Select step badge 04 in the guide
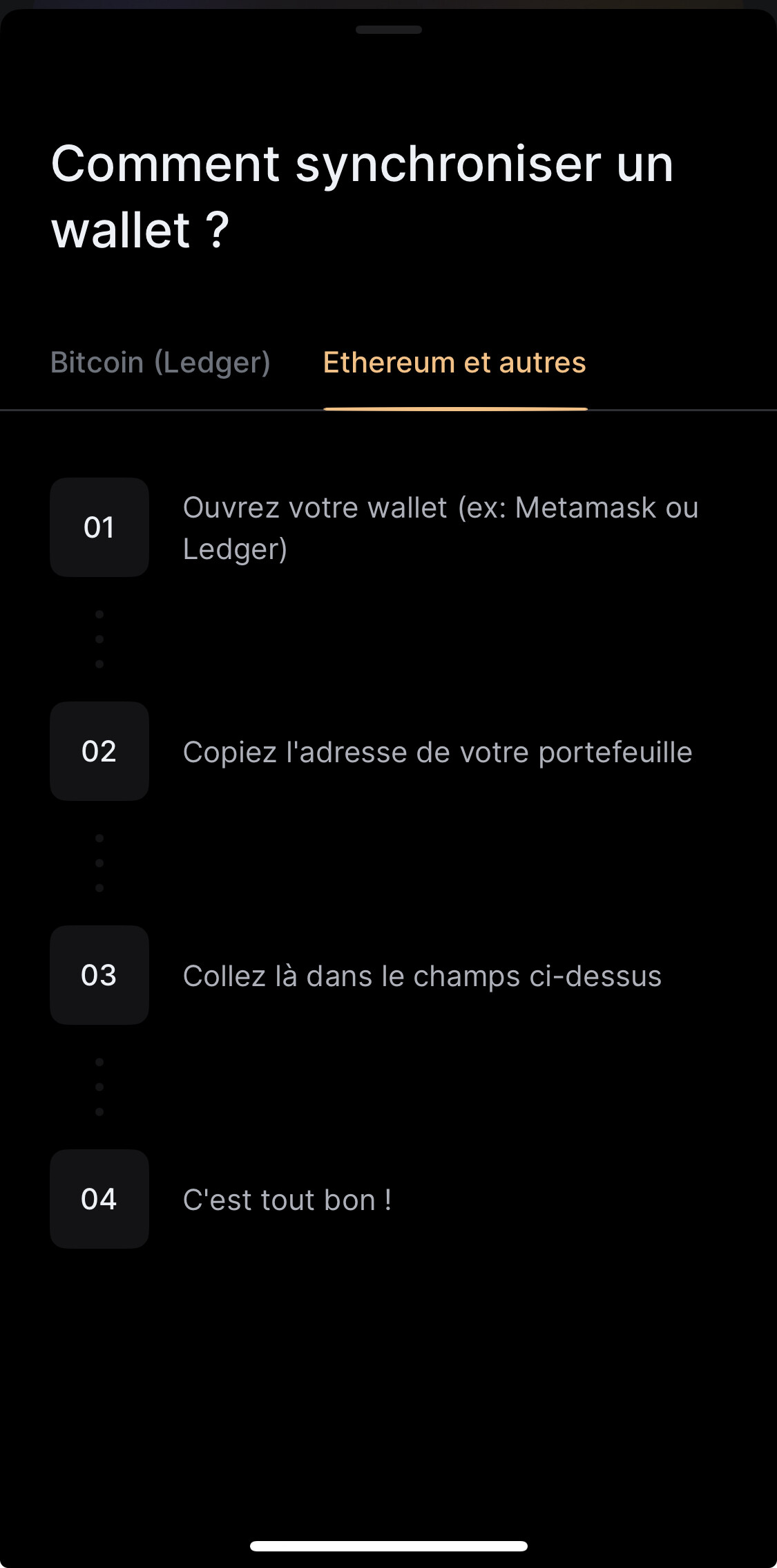This screenshot has height=1568, width=777. coord(99,1200)
